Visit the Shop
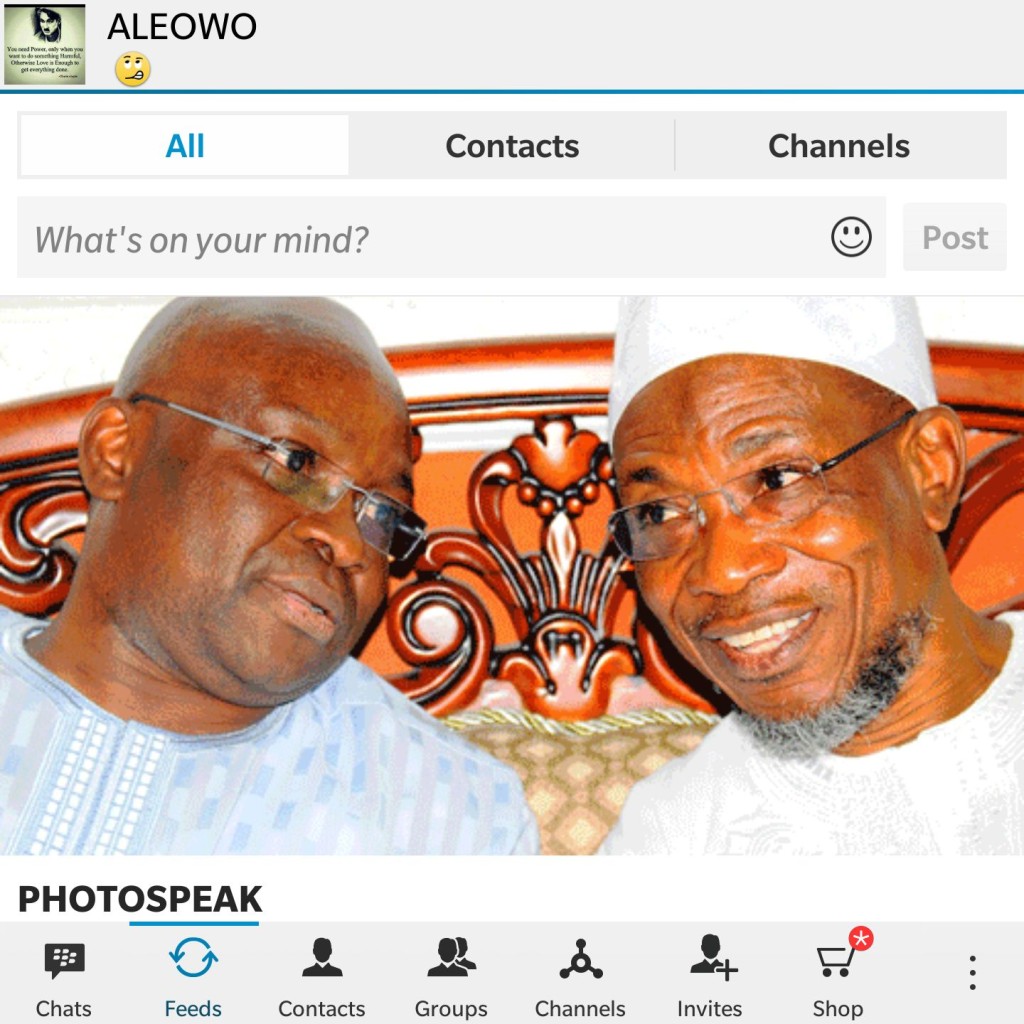Screen dimensions: 1024x1024 tap(838, 976)
